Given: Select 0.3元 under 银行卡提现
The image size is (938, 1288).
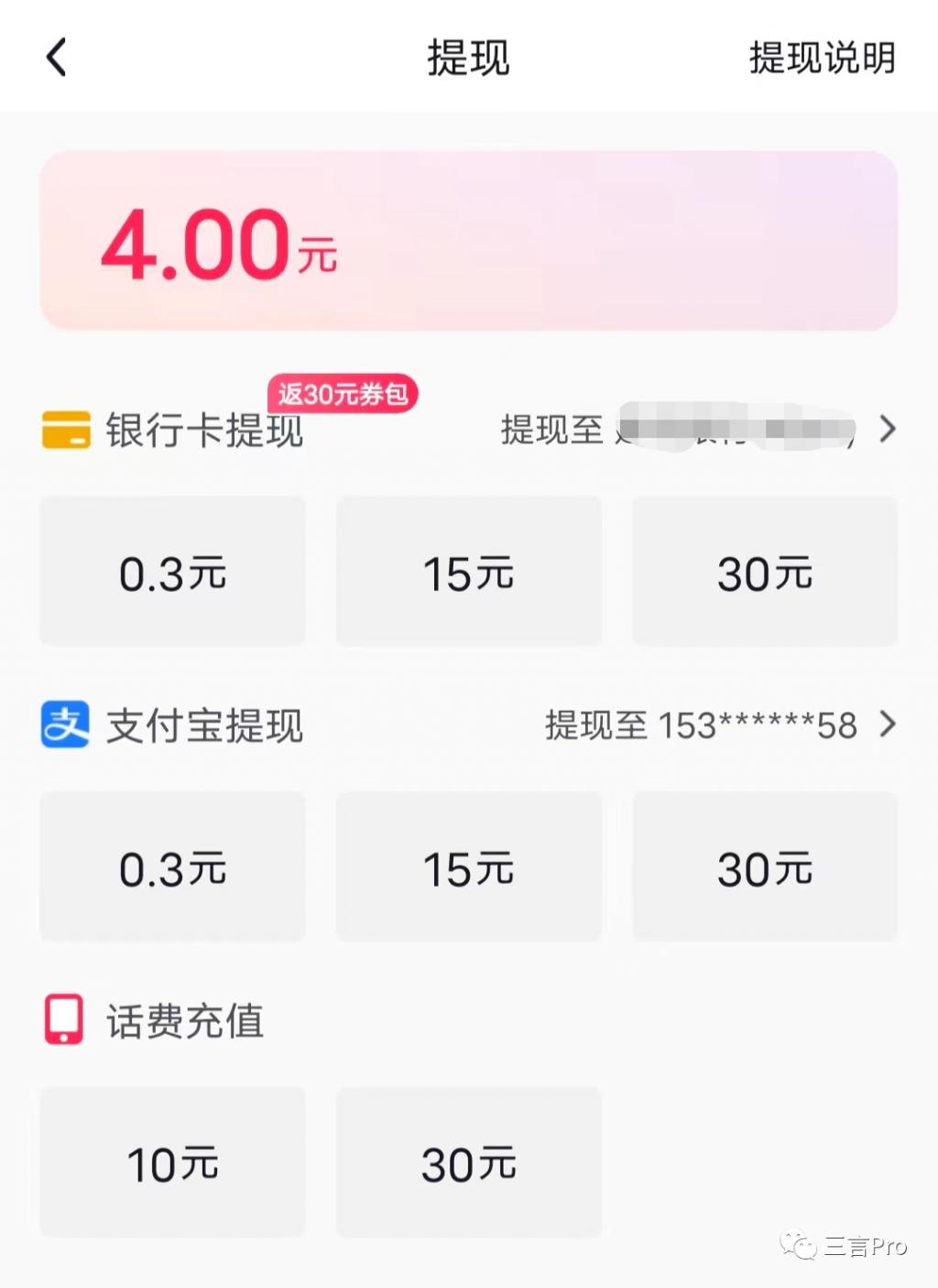Looking at the screenshot, I should coord(172,572).
